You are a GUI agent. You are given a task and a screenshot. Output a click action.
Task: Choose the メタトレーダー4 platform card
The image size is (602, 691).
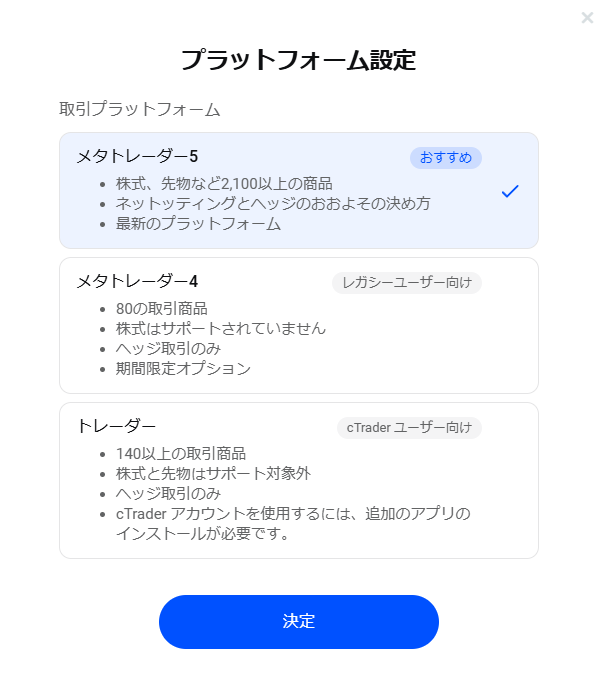[x=298, y=325]
